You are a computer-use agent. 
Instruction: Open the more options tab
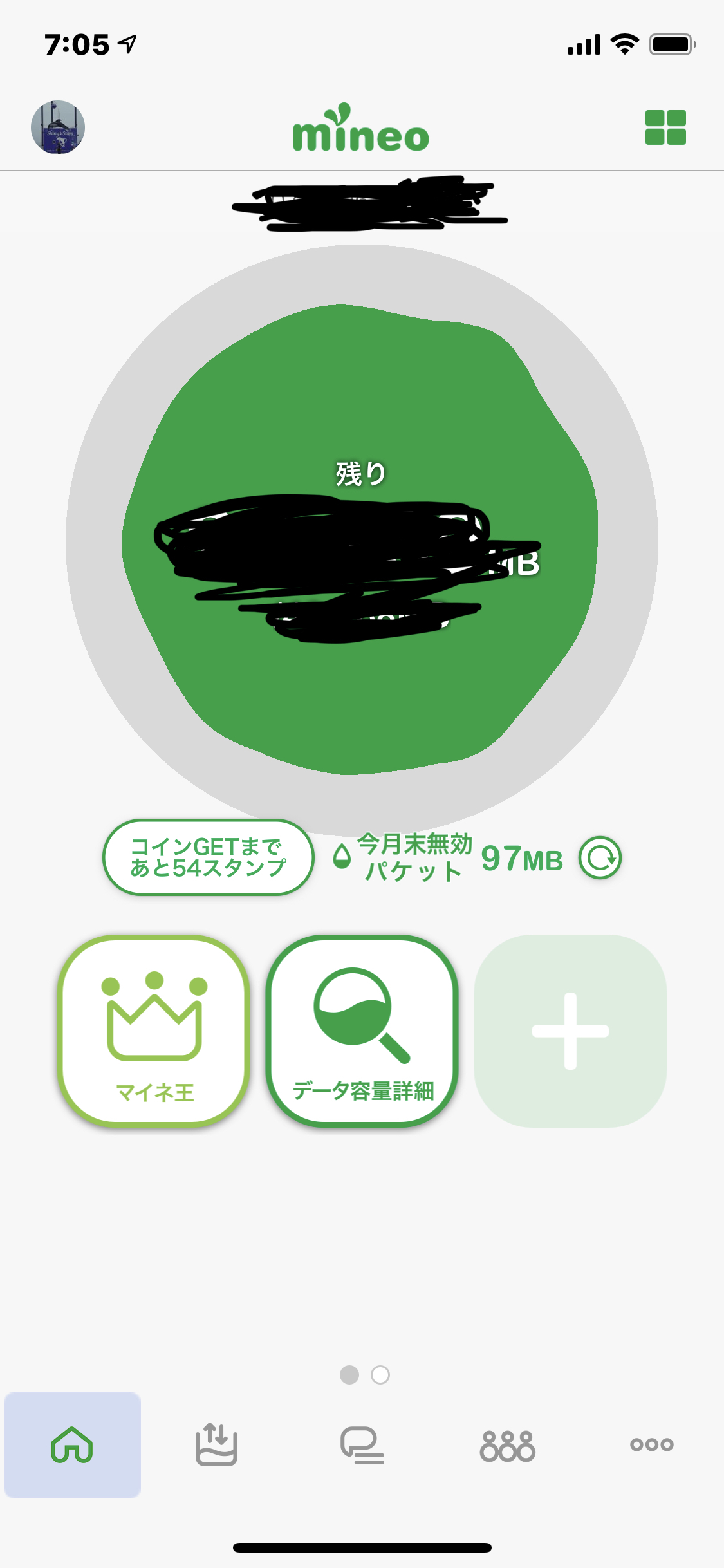[x=651, y=1444]
